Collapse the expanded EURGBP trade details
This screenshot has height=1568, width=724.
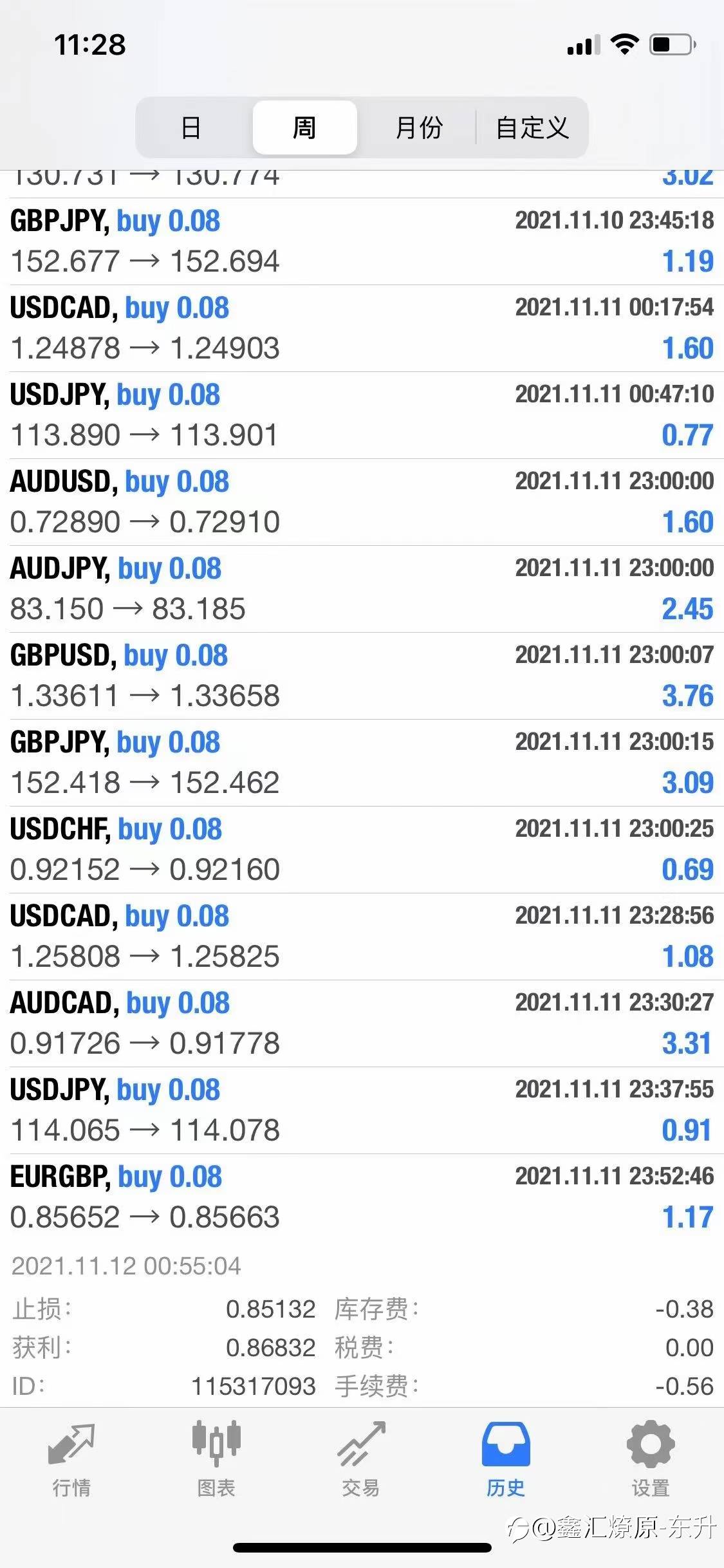point(362,1197)
